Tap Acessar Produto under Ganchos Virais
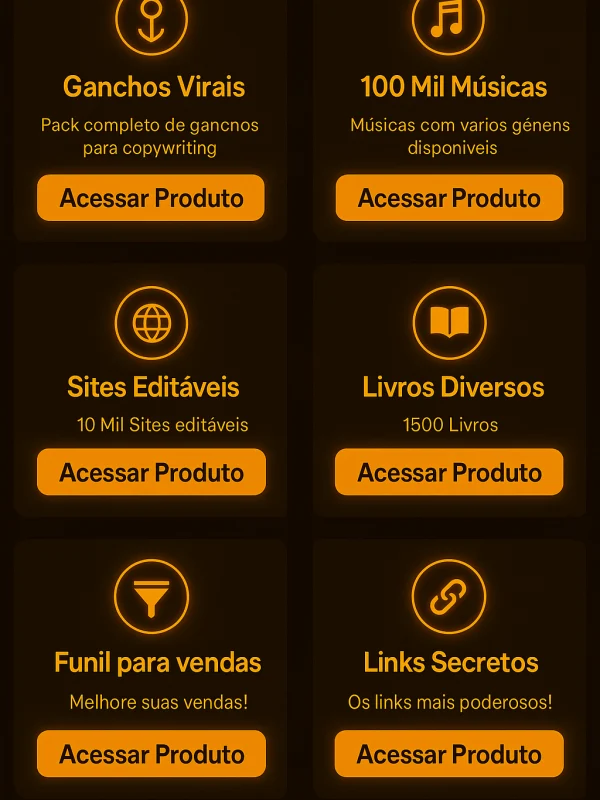Viewport: 600px width, 800px height. click(x=151, y=198)
